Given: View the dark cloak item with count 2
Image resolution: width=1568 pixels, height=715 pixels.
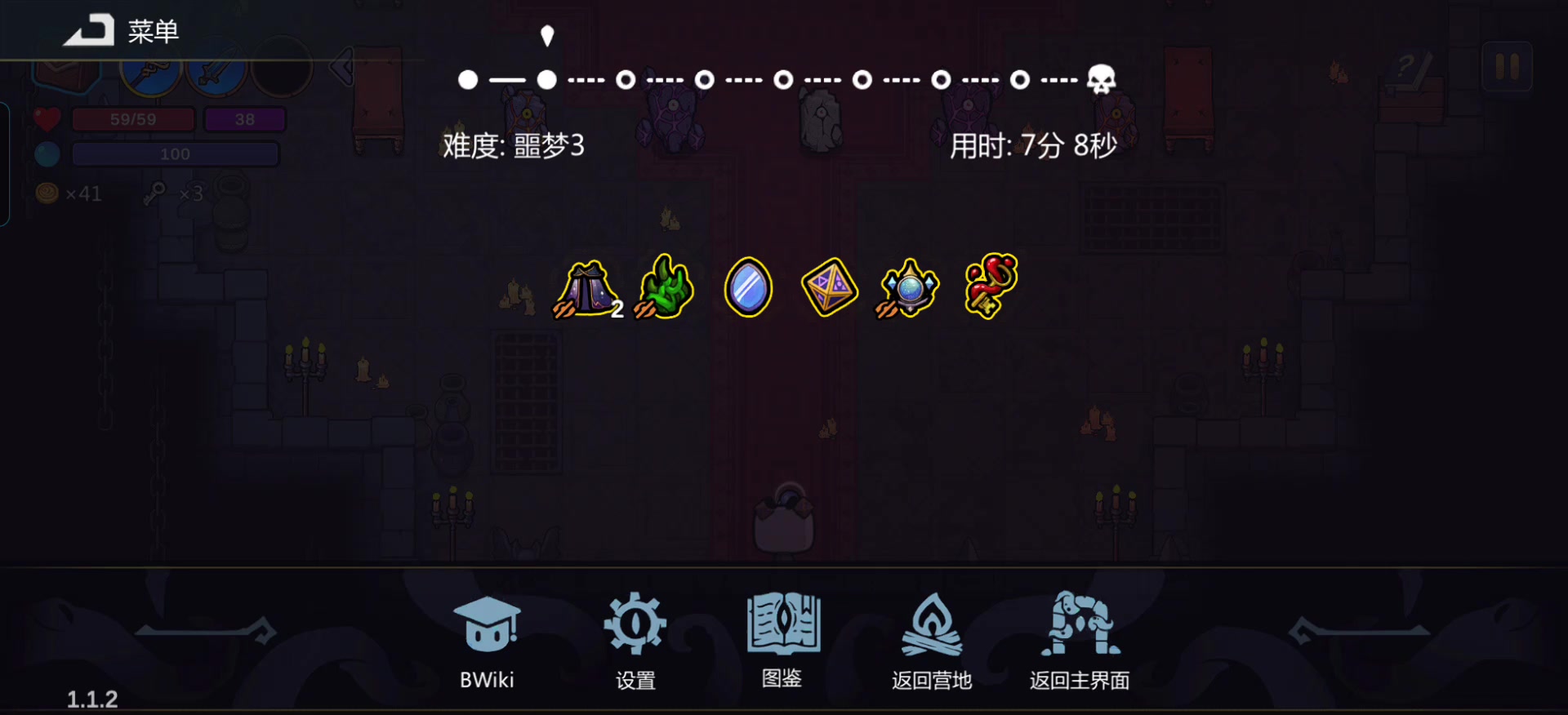Looking at the screenshot, I should (x=588, y=288).
